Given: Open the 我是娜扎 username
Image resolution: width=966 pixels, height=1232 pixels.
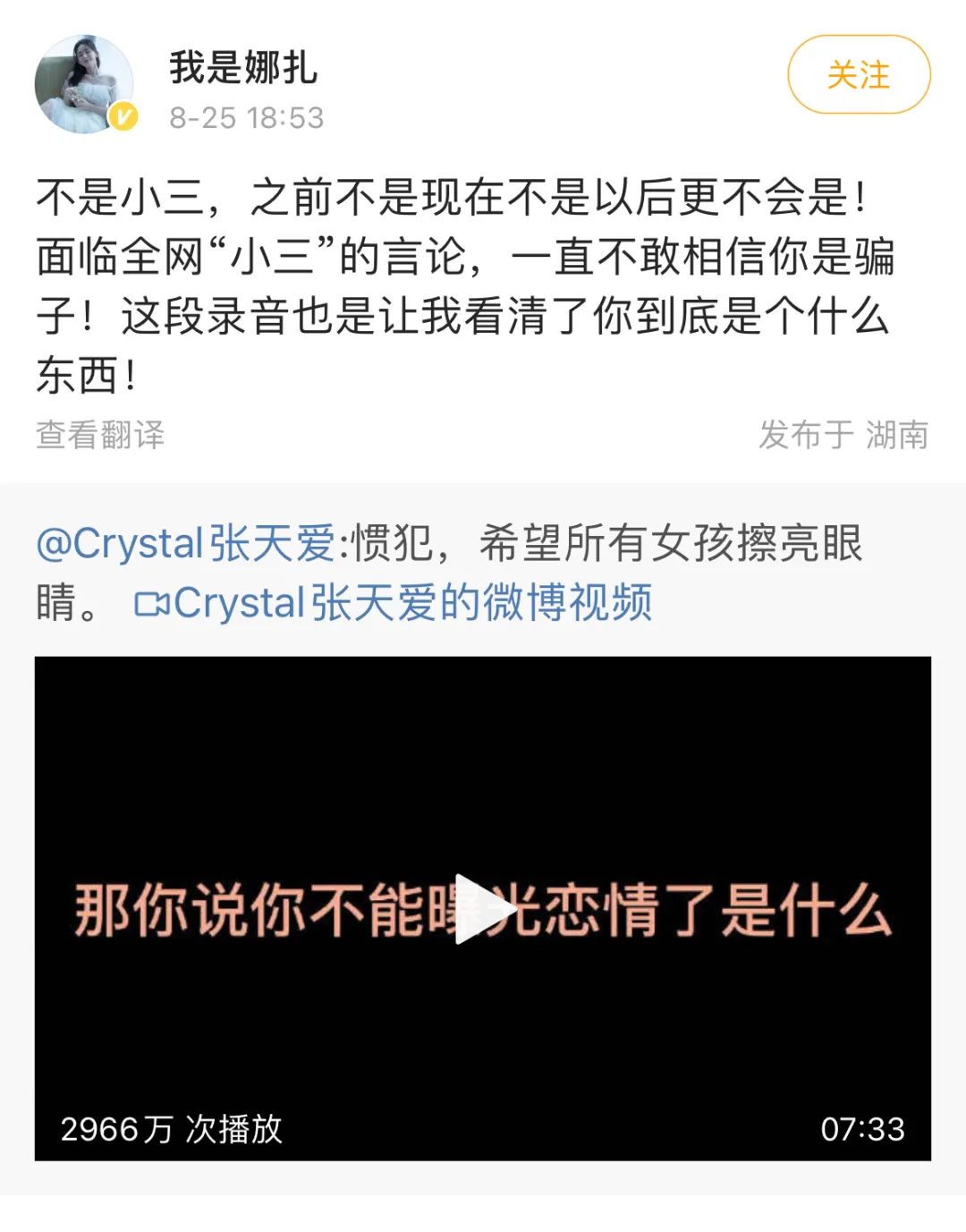Looking at the screenshot, I should click(x=243, y=68).
